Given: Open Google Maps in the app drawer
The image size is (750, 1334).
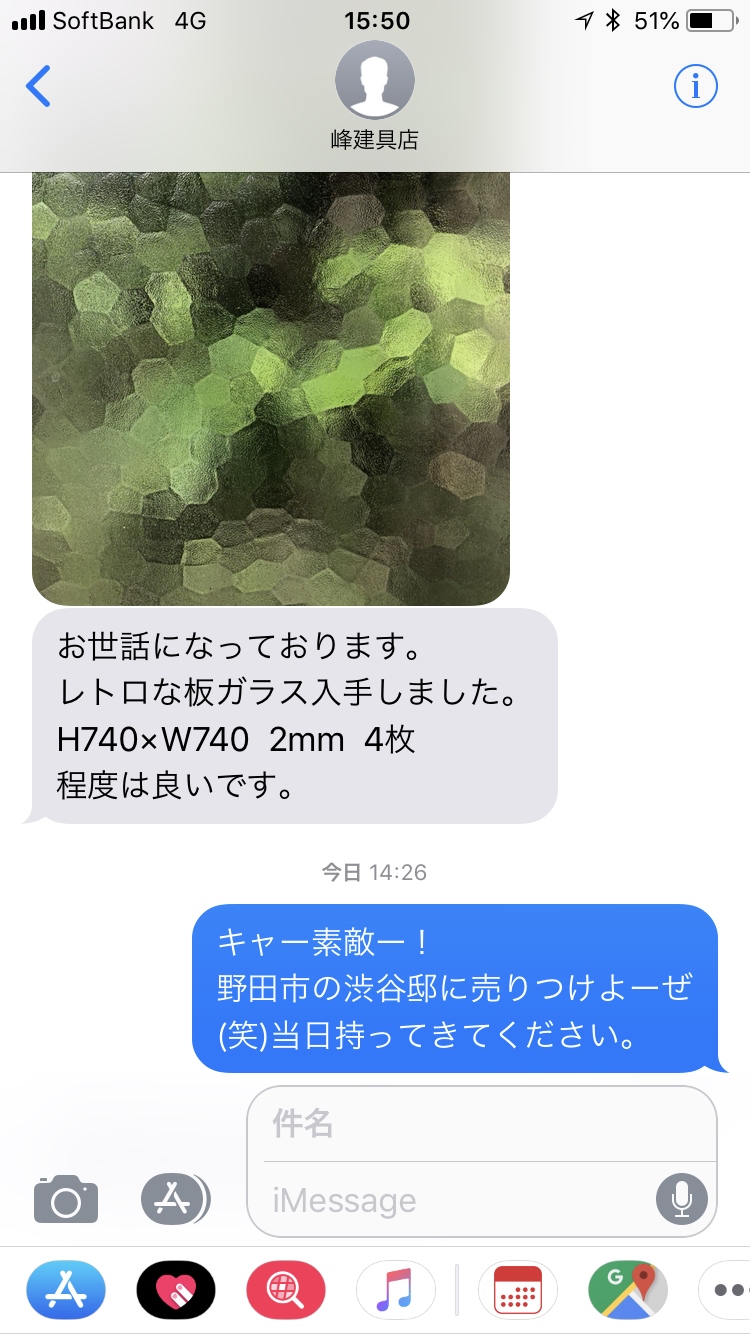Looking at the screenshot, I should click(628, 1290).
